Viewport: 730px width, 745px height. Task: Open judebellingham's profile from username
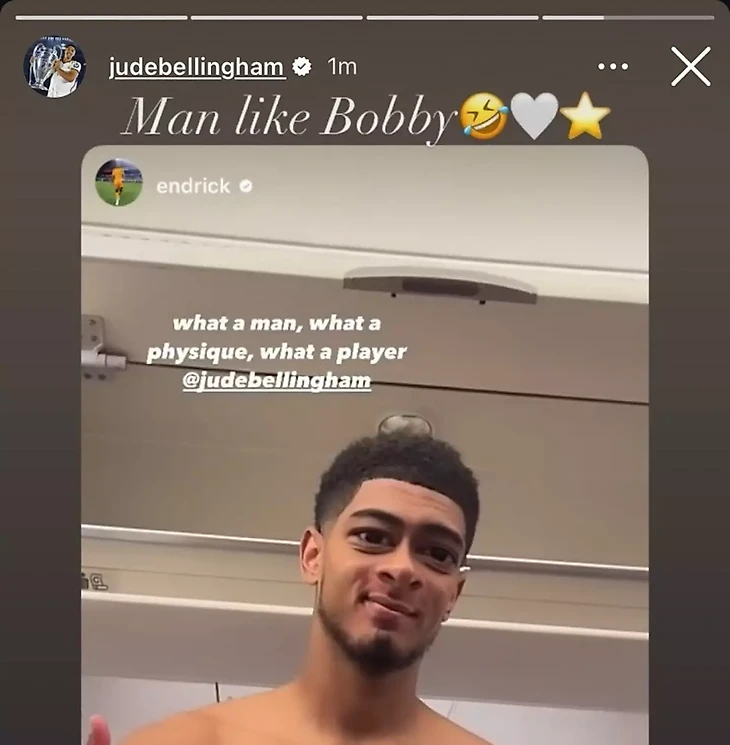pyautogui.click(x=197, y=67)
